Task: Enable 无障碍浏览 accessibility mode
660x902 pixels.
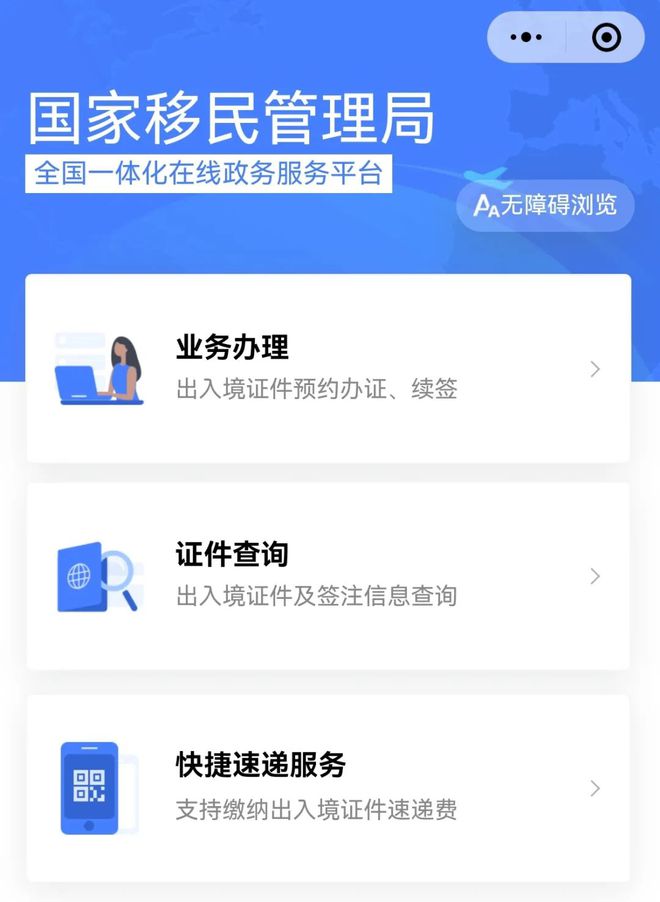Action: click(x=545, y=205)
